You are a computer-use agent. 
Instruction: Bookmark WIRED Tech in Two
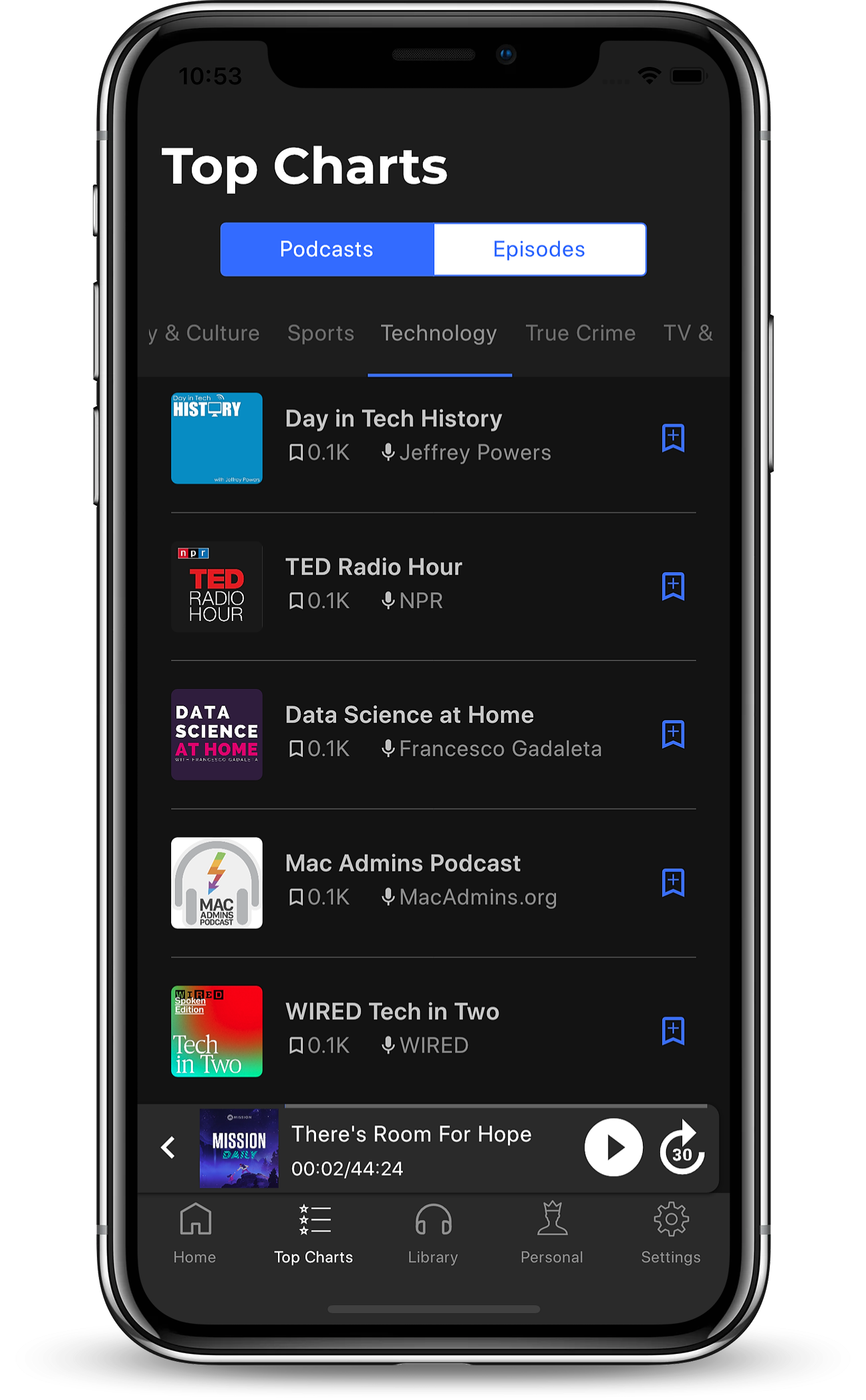pos(673,1031)
